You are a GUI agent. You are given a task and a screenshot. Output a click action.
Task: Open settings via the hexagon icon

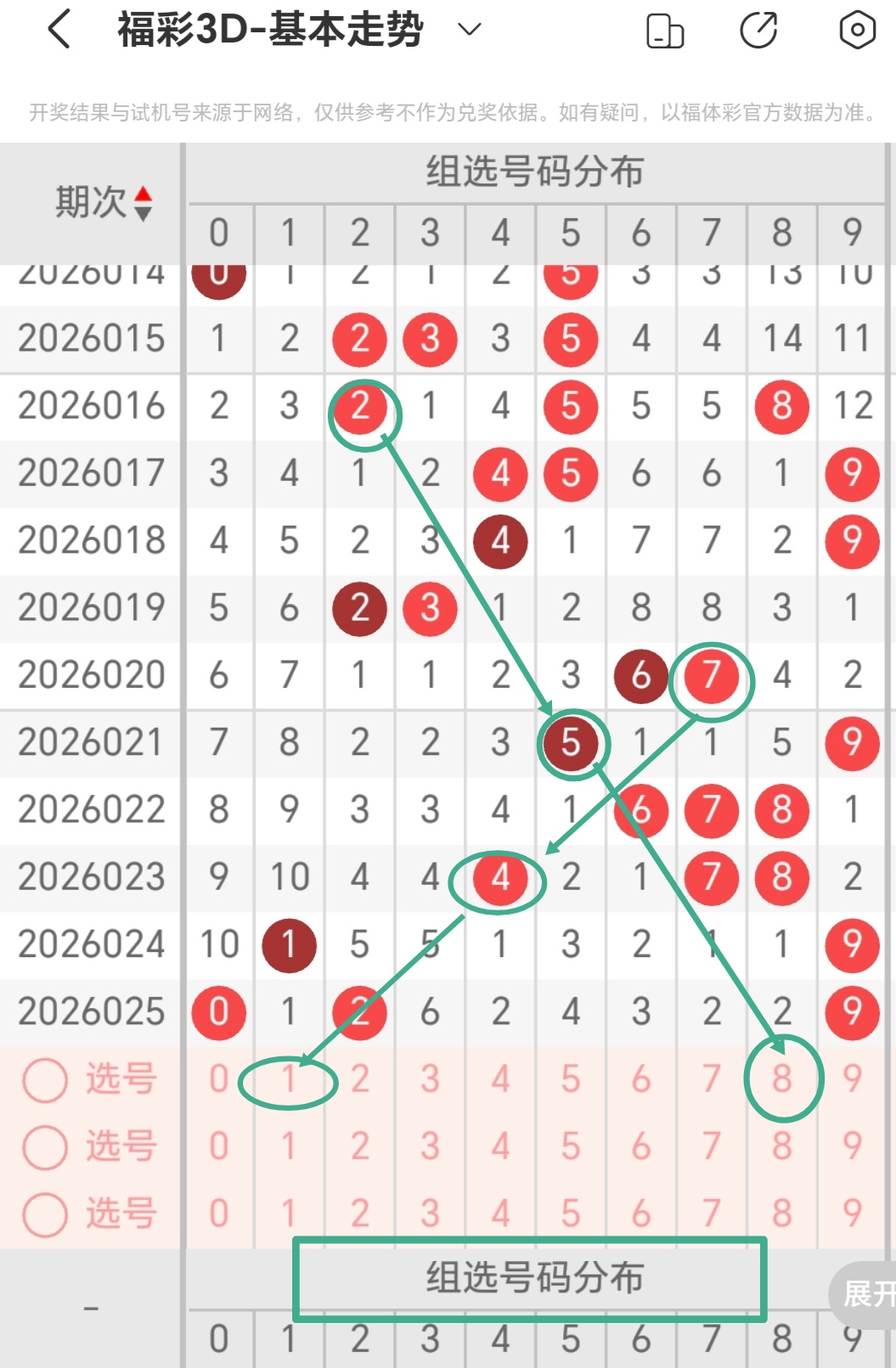[858, 28]
